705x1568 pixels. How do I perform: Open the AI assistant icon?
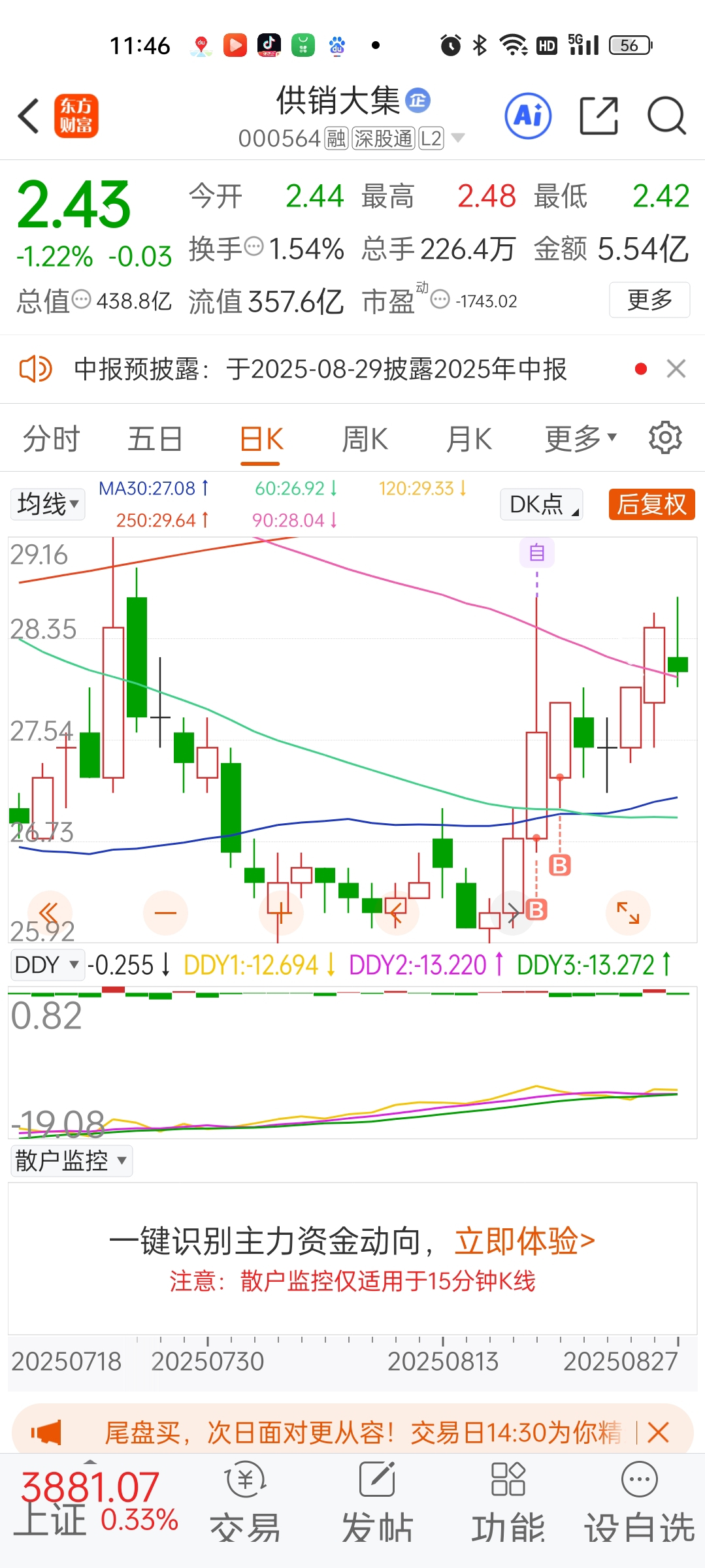coord(528,116)
